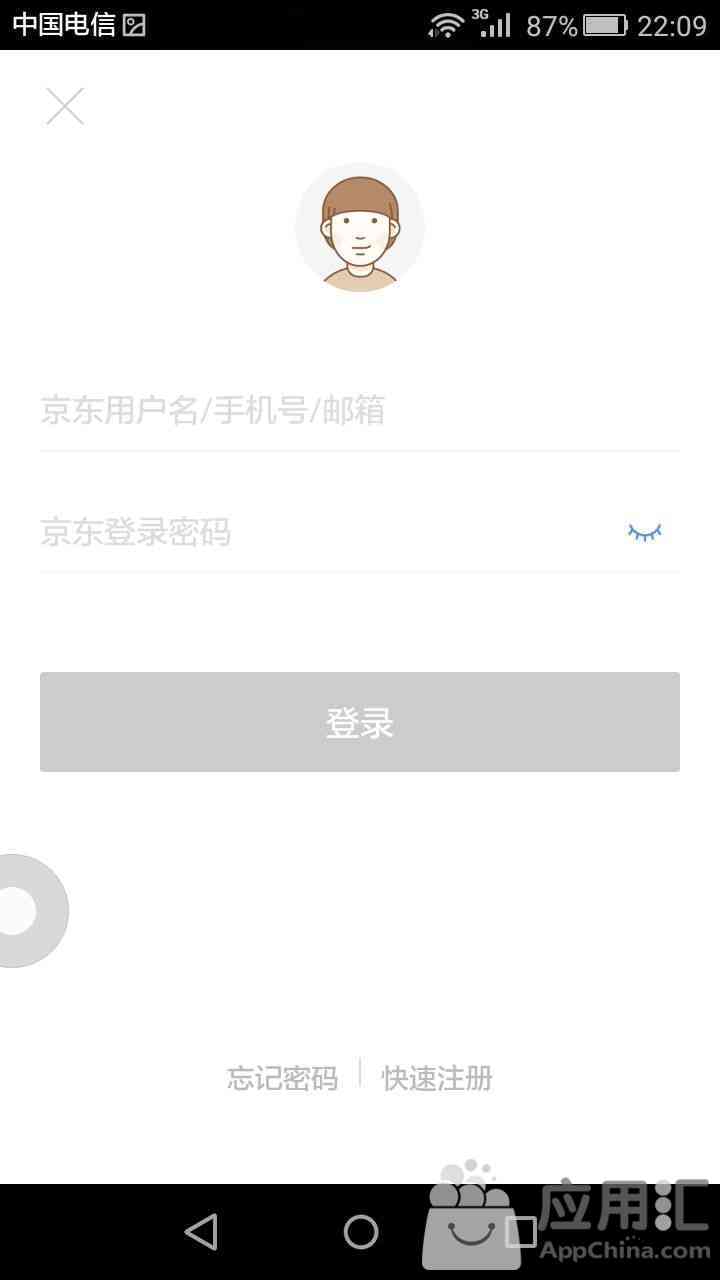This screenshot has width=720, height=1280.
Task: Open 快速注册 quick registration
Action: (x=437, y=1078)
